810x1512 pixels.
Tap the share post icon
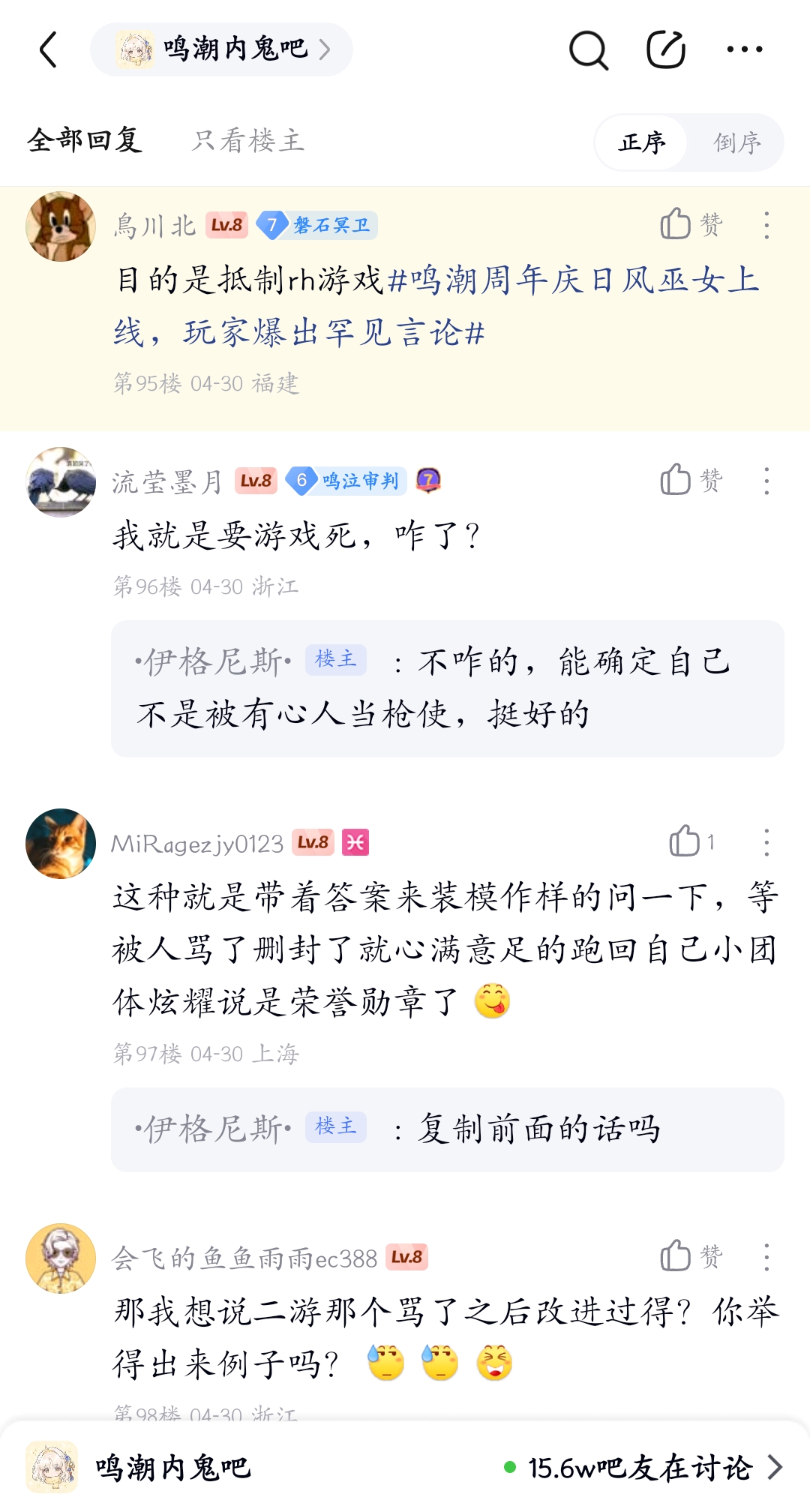pos(666,49)
